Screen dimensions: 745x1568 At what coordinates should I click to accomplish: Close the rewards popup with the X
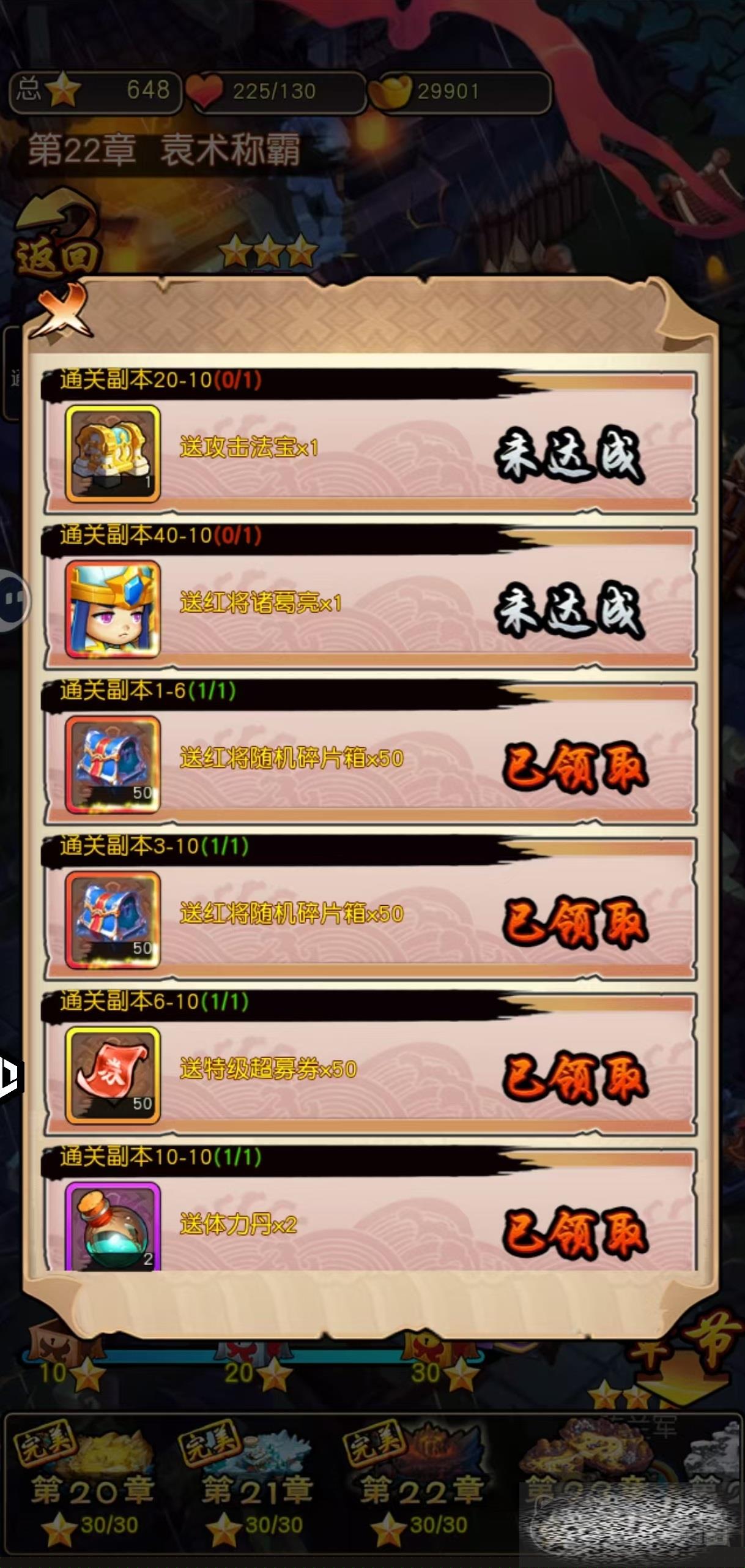(61, 311)
